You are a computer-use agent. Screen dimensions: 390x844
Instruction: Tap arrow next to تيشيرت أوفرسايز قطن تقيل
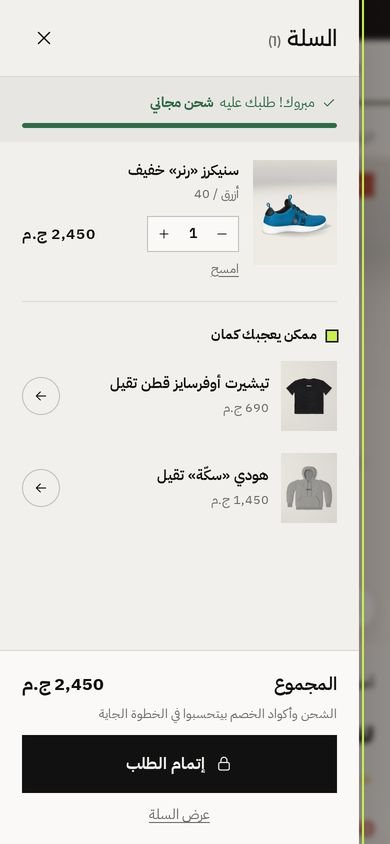(41, 396)
